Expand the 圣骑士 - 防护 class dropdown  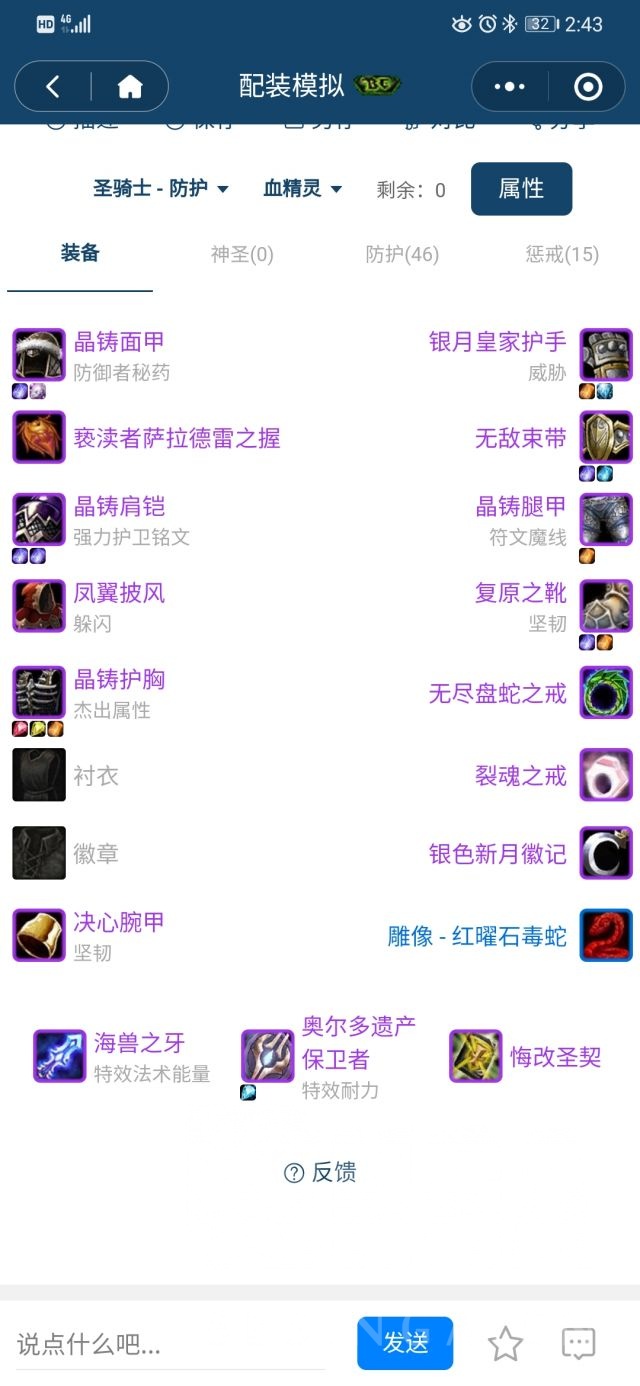tap(161, 188)
